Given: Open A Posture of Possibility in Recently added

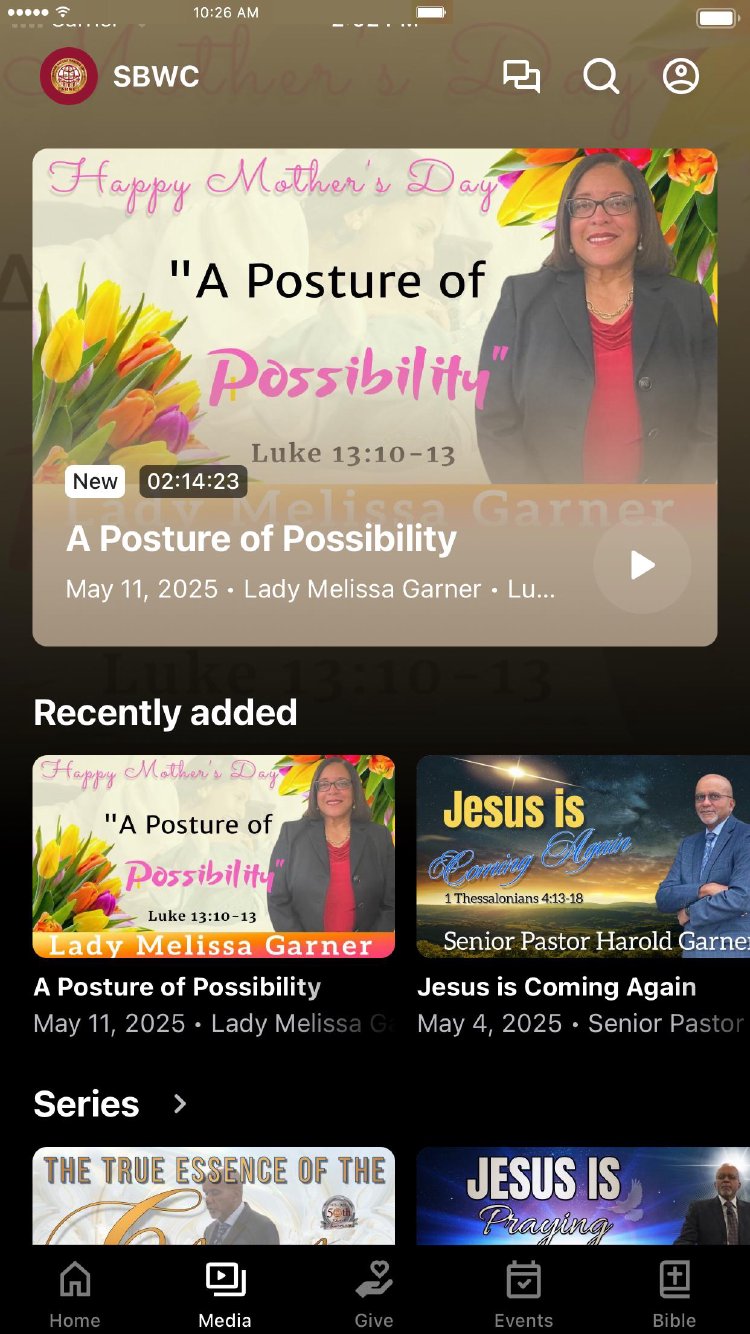Looking at the screenshot, I should [214, 857].
